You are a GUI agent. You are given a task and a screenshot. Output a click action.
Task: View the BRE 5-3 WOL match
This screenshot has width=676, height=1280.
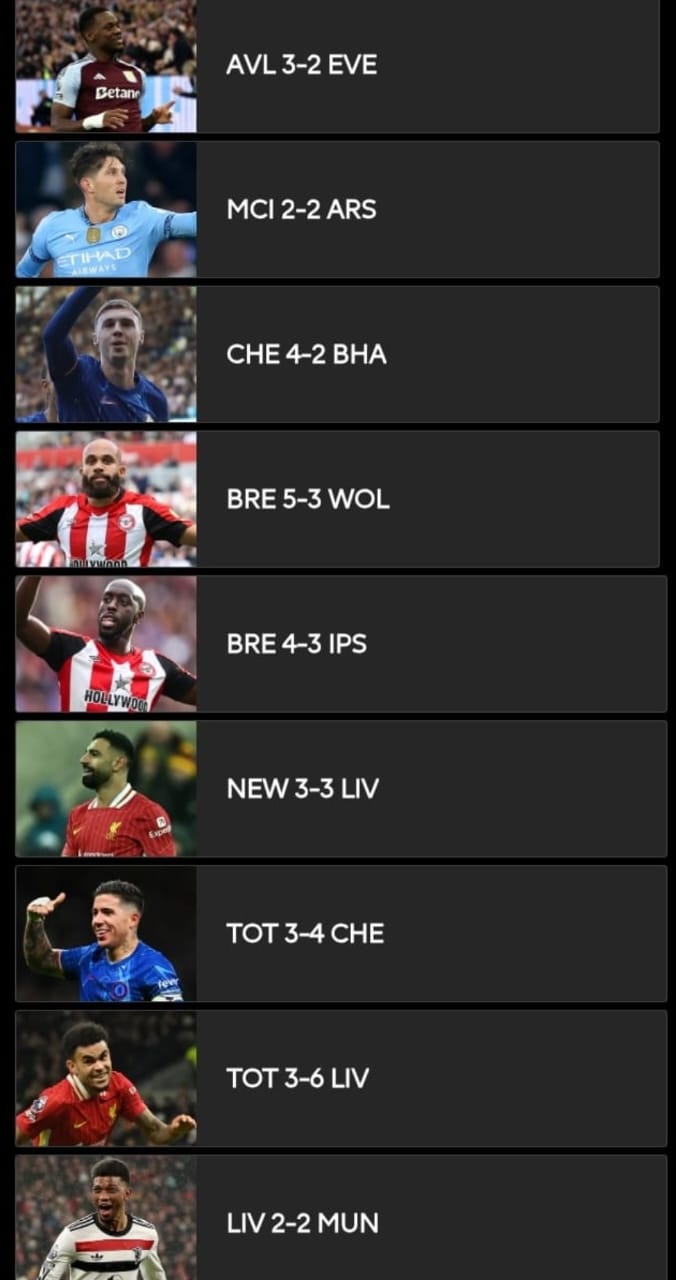tap(337, 499)
